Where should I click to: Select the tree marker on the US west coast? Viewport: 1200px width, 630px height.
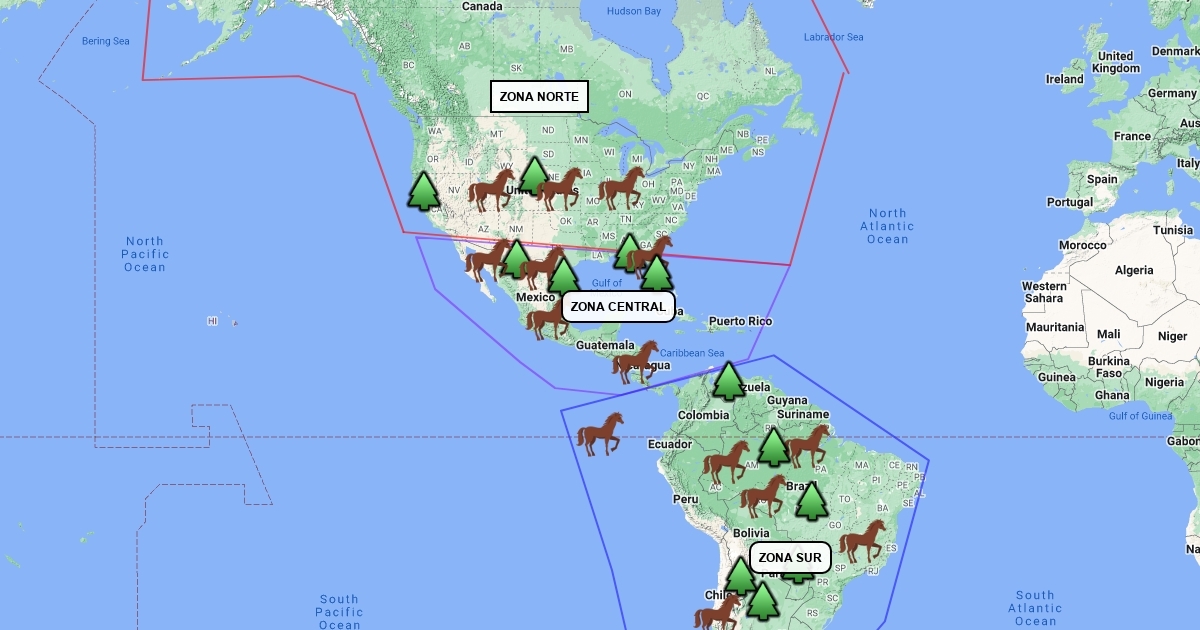coord(424,191)
